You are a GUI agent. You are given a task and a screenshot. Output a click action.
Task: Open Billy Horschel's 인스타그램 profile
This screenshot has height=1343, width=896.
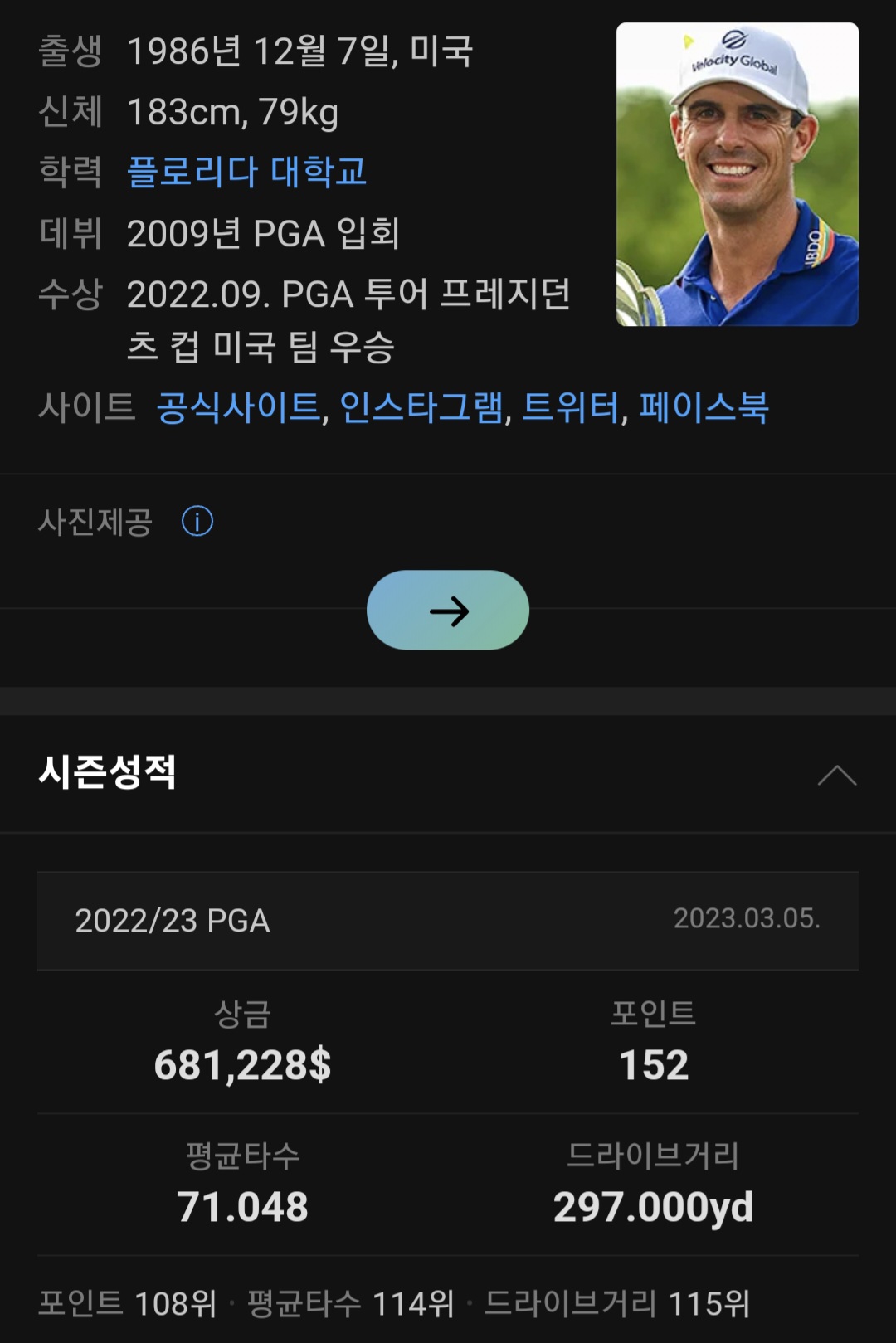[x=426, y=407]
